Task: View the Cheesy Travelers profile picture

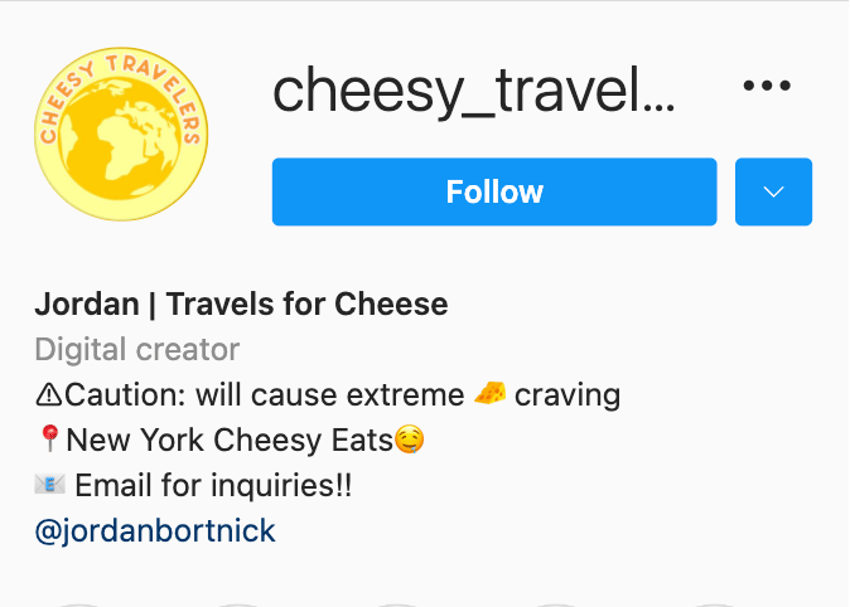Action: point(121,134)
